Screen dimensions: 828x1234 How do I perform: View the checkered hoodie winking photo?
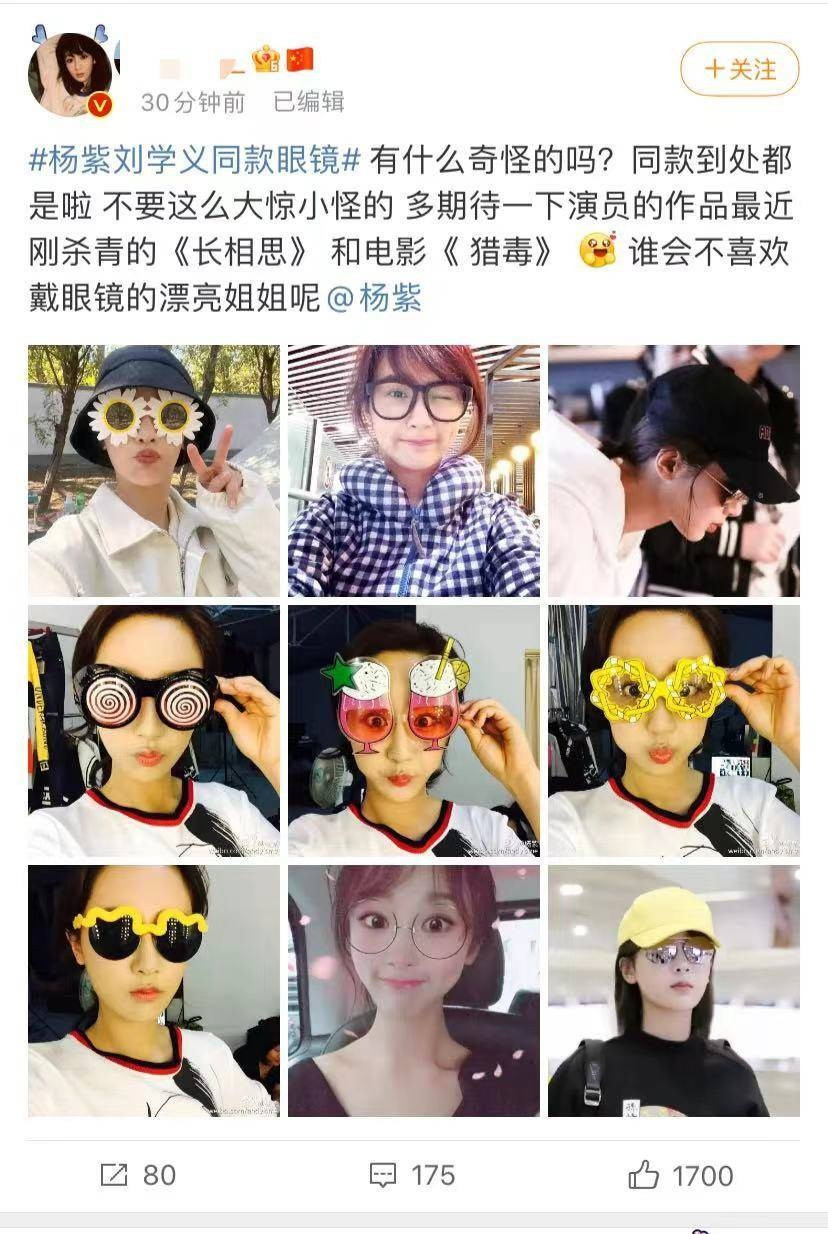point(413,471)
